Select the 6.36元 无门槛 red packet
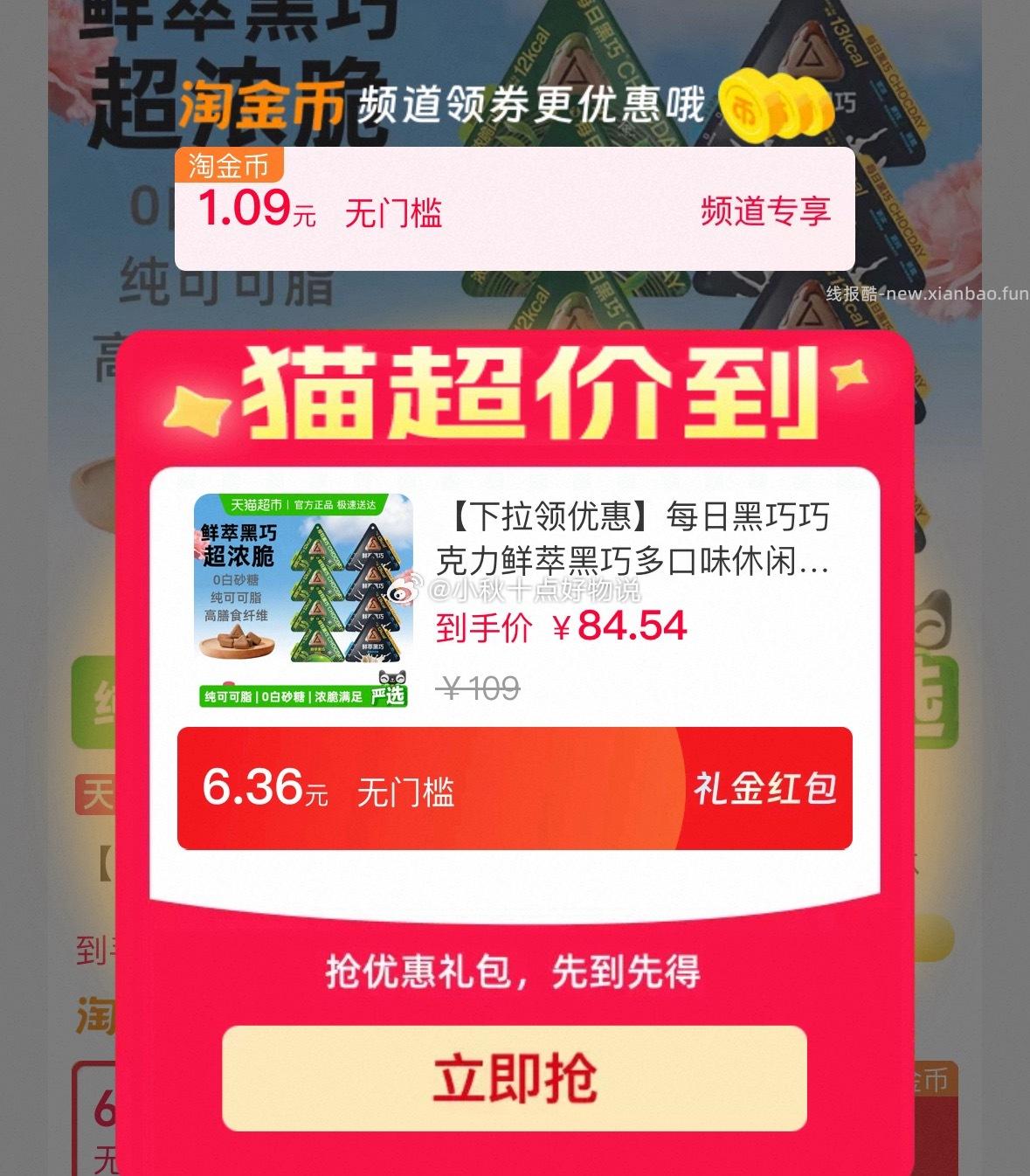 pos(515,789)
